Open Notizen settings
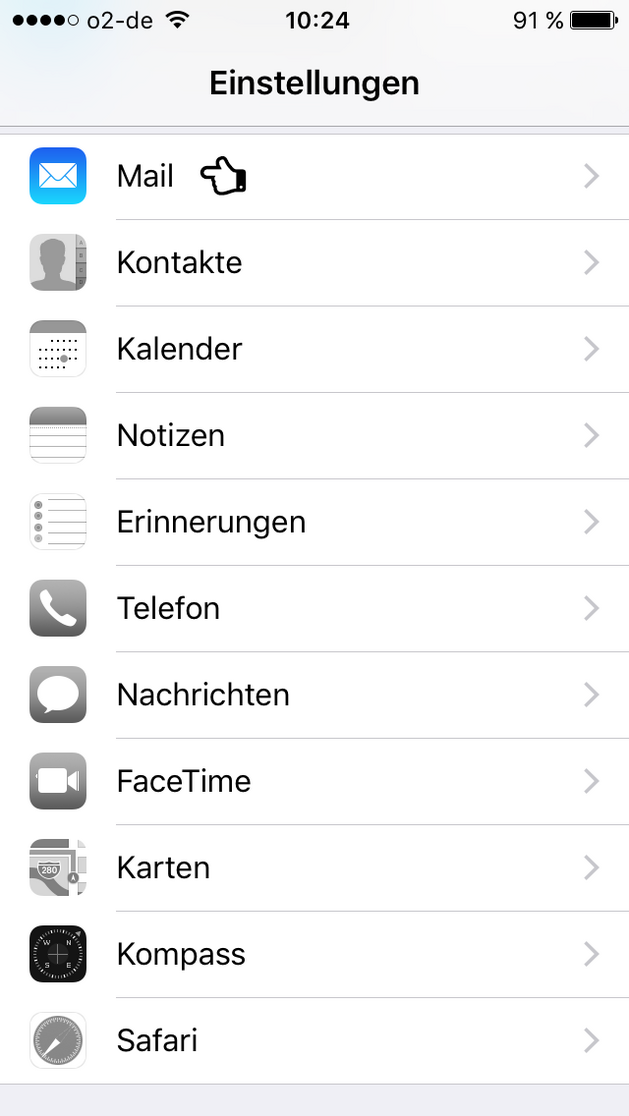 [314, 436]
